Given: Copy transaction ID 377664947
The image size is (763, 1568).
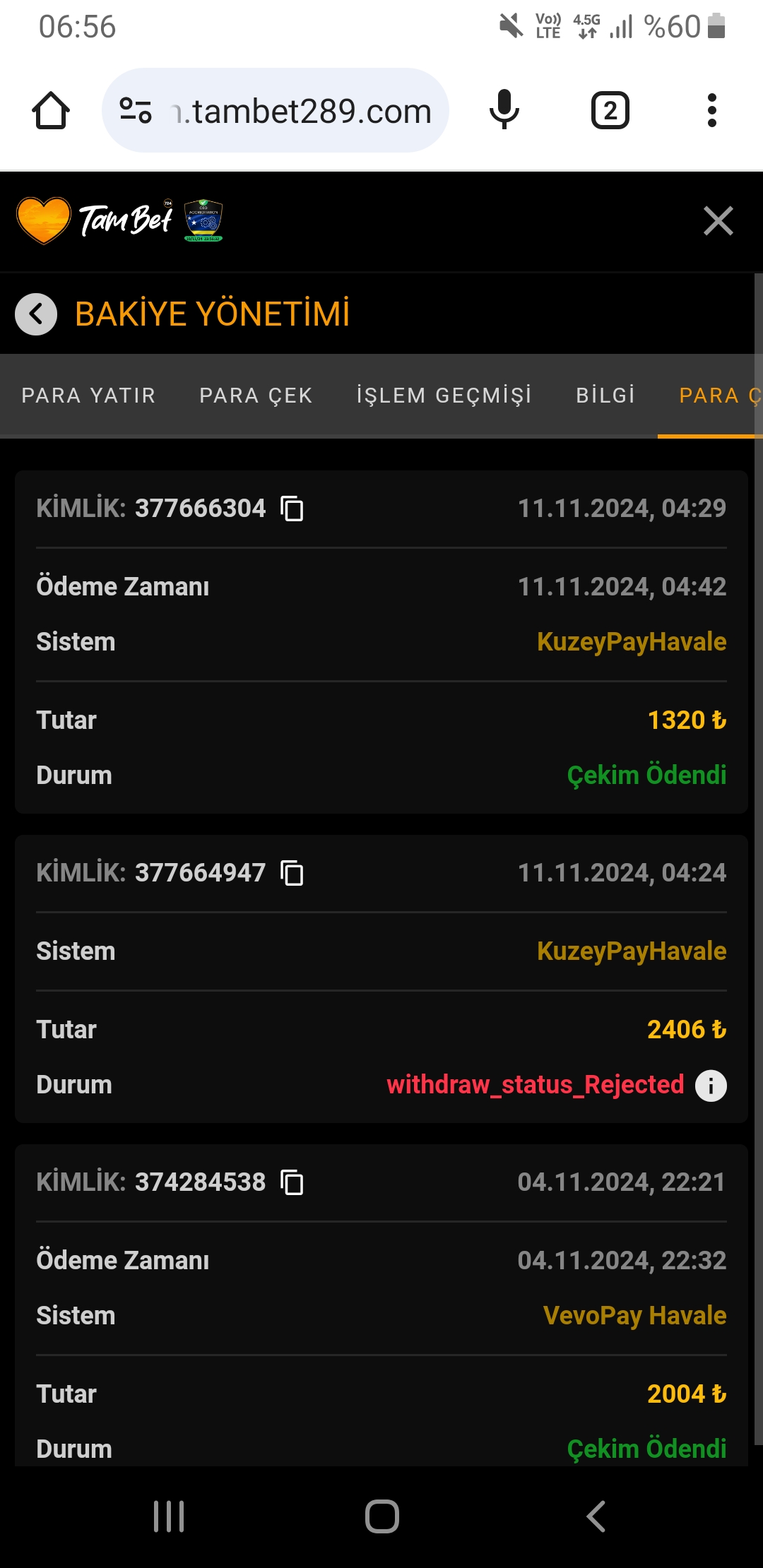Looking at the screenshot, I should click(x=292, y=873).
